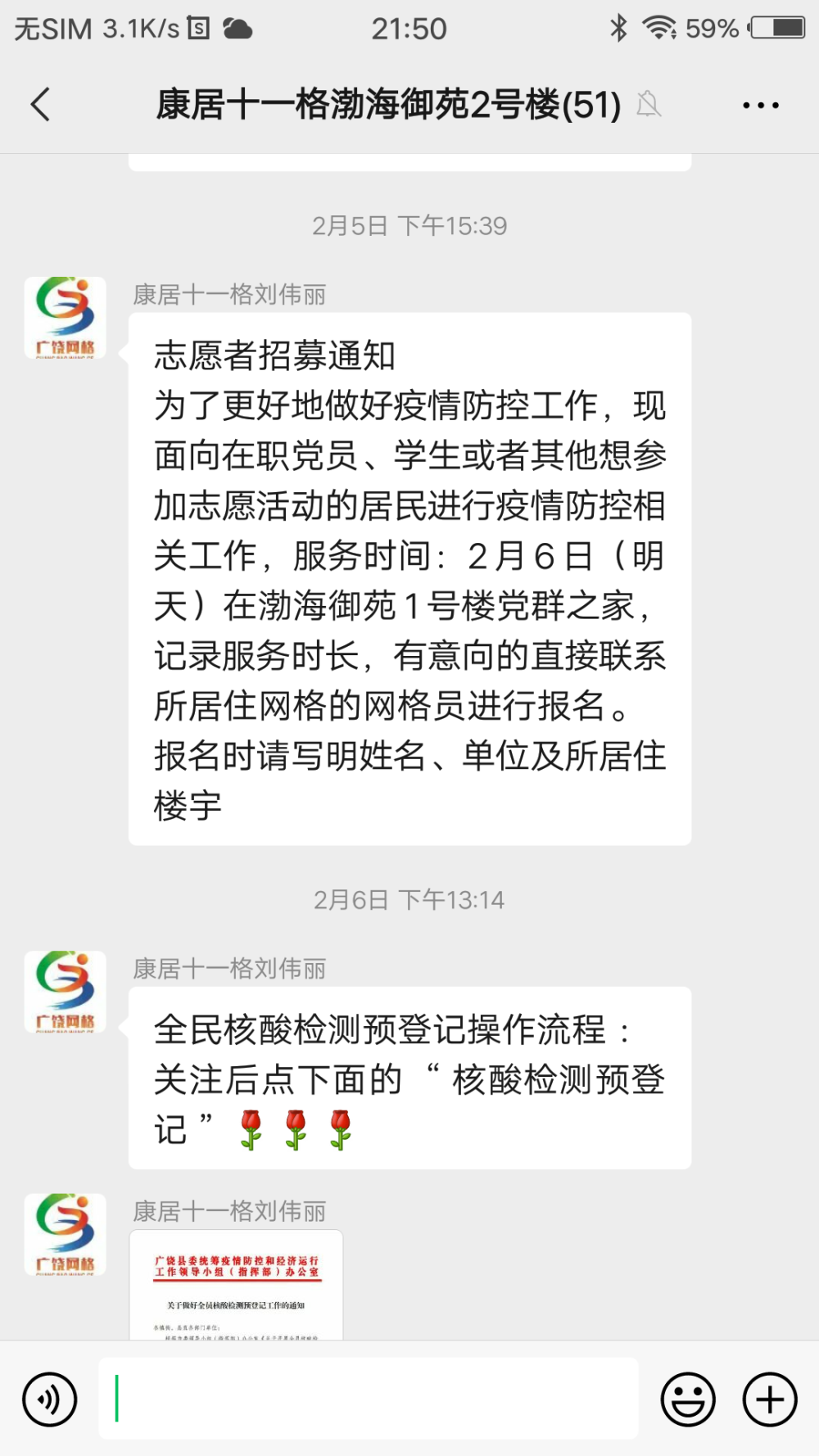Go back from the group chat
This screenshot has height=1456, width=819.
[x=41, y=105]
